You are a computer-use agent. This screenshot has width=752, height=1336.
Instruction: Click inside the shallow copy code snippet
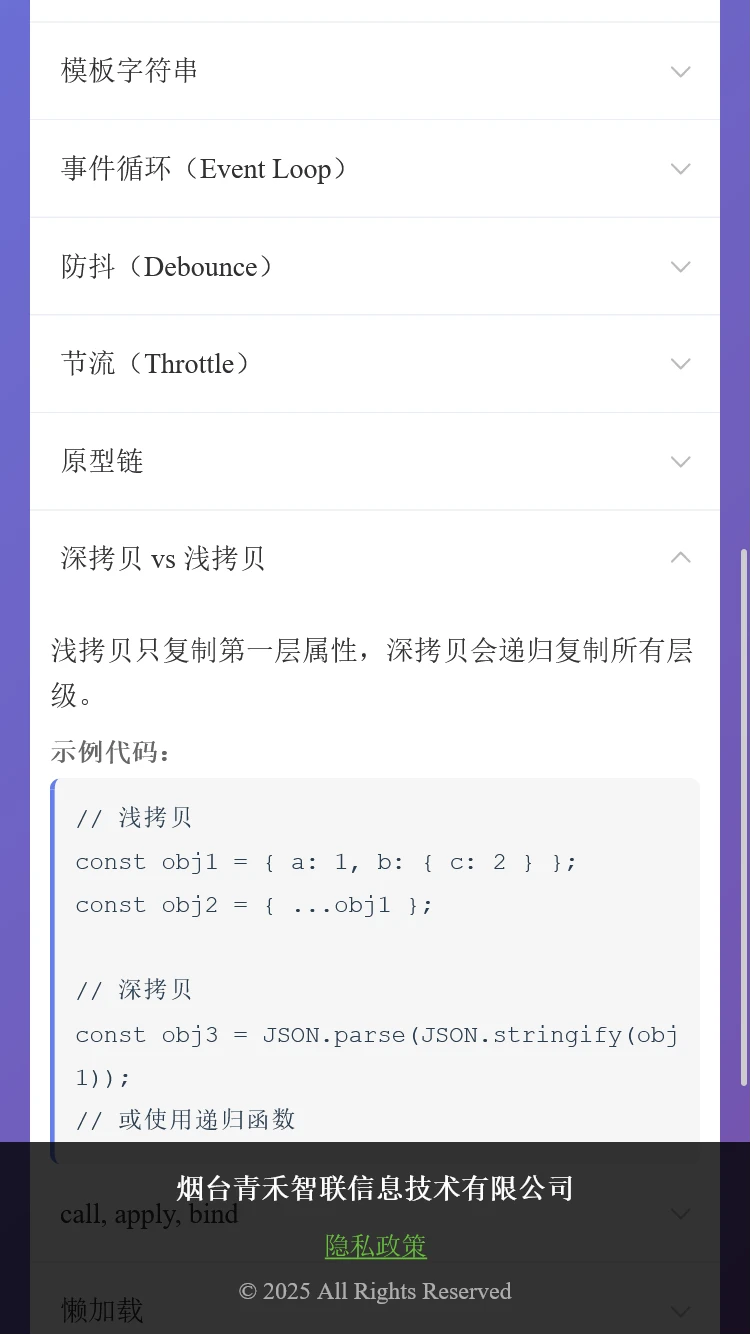click(x=325, y=861)
